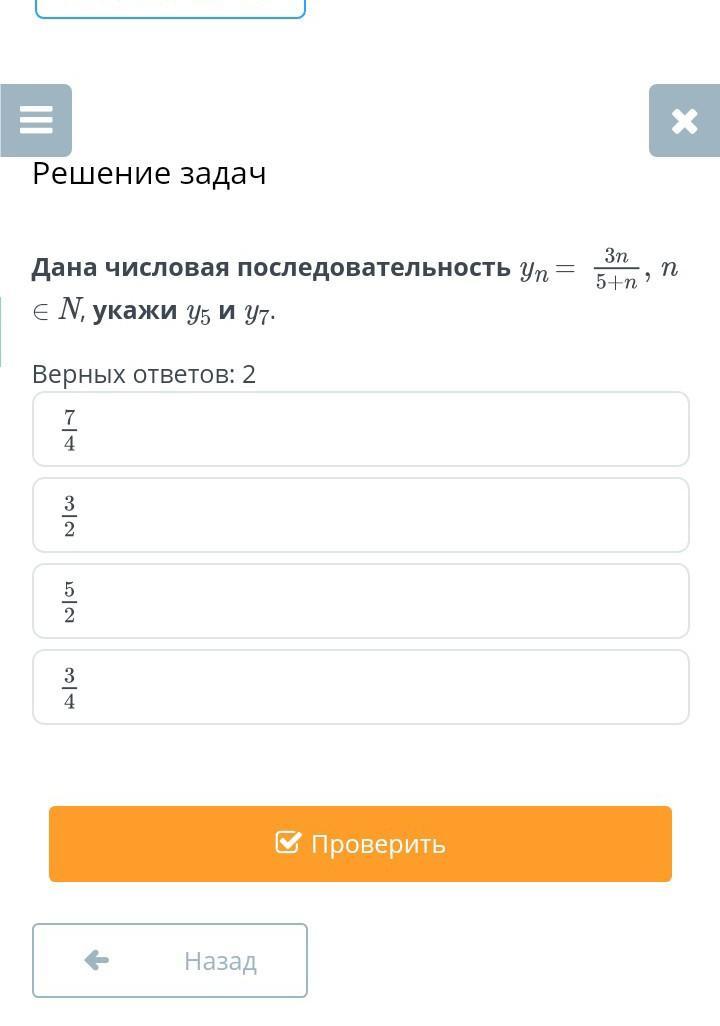Tap the Проверить button
720x1026 pixels.
(360, 844)
